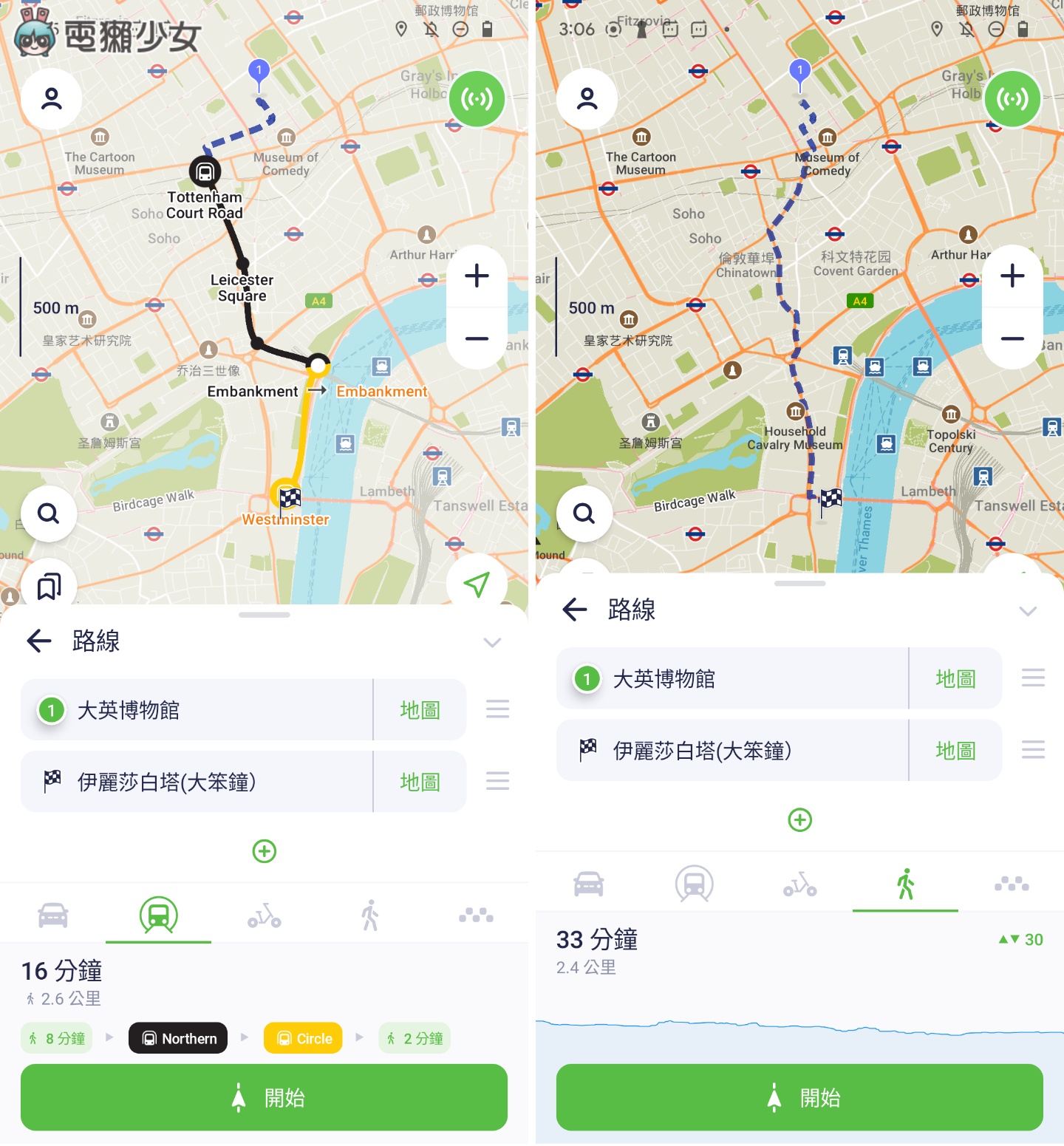Open the search magnifier on the map
The image size is (1064, 1146).
point(48,514)
